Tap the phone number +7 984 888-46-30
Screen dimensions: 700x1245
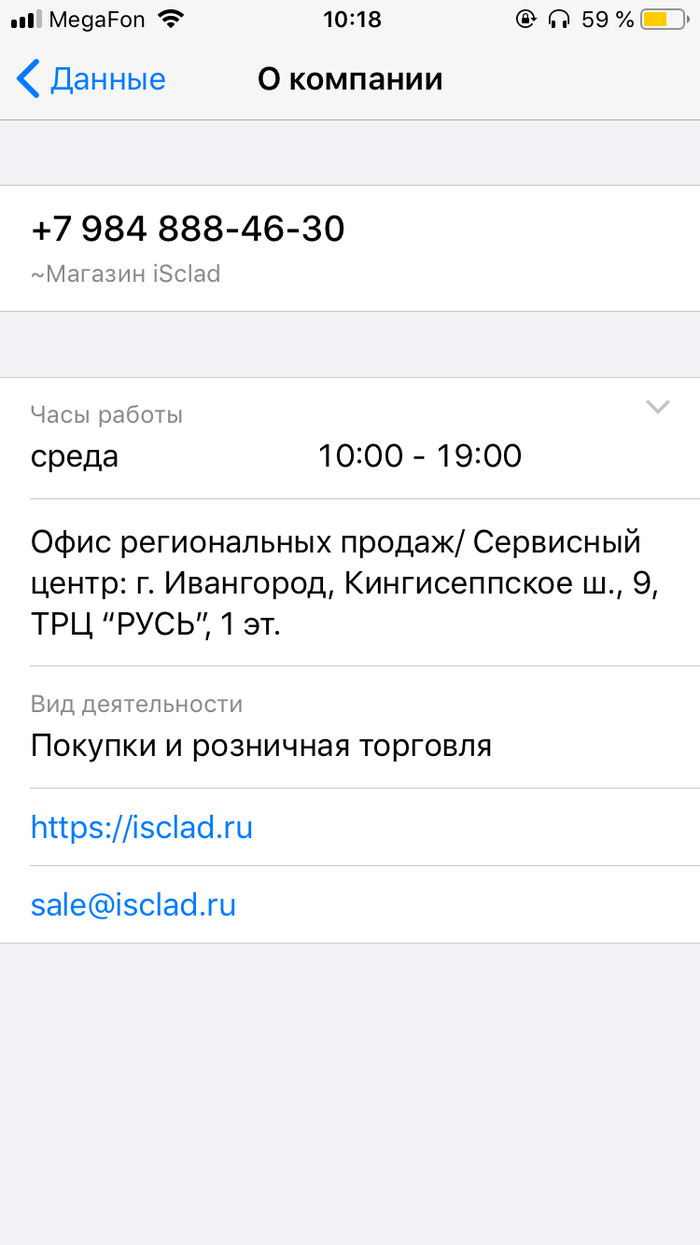click(188, 229)
